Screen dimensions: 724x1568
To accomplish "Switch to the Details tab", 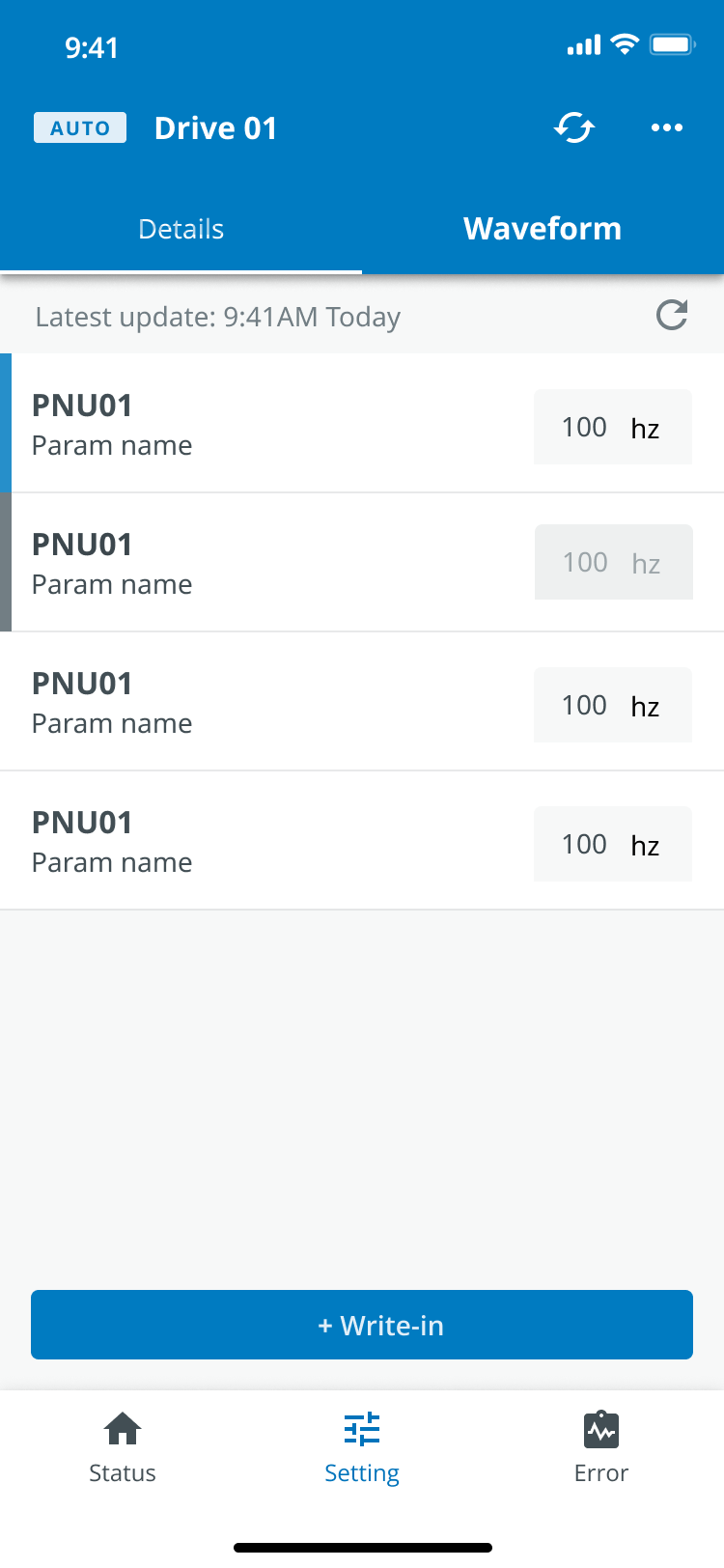I will (x=181, y=229).
